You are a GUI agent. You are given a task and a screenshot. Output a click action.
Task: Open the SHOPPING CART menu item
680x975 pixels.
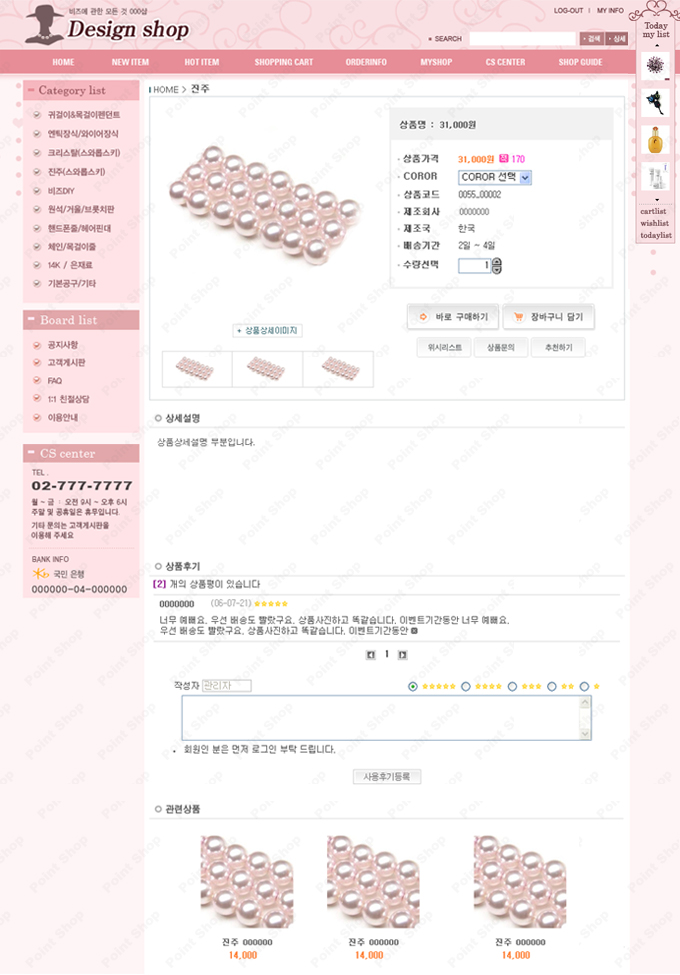pyautogui.click(x=283, y=62)
